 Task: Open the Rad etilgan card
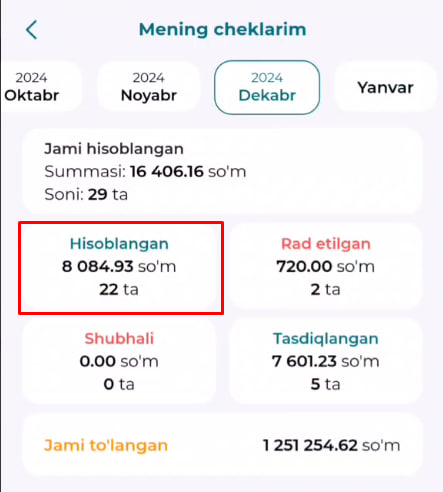tap(326, 267)
